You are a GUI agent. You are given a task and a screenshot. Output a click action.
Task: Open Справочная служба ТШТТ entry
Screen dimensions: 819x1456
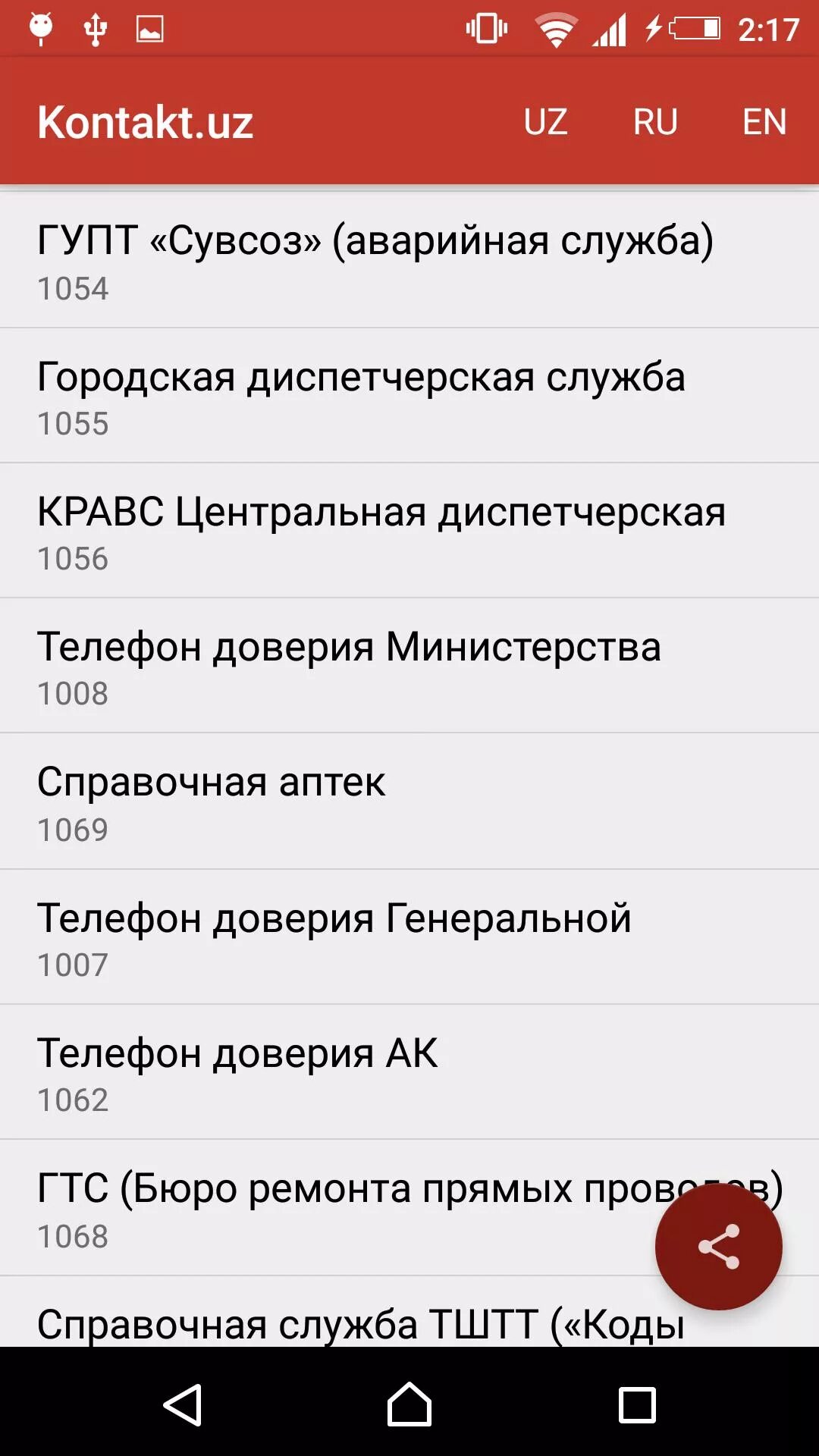coord(361,1323)
